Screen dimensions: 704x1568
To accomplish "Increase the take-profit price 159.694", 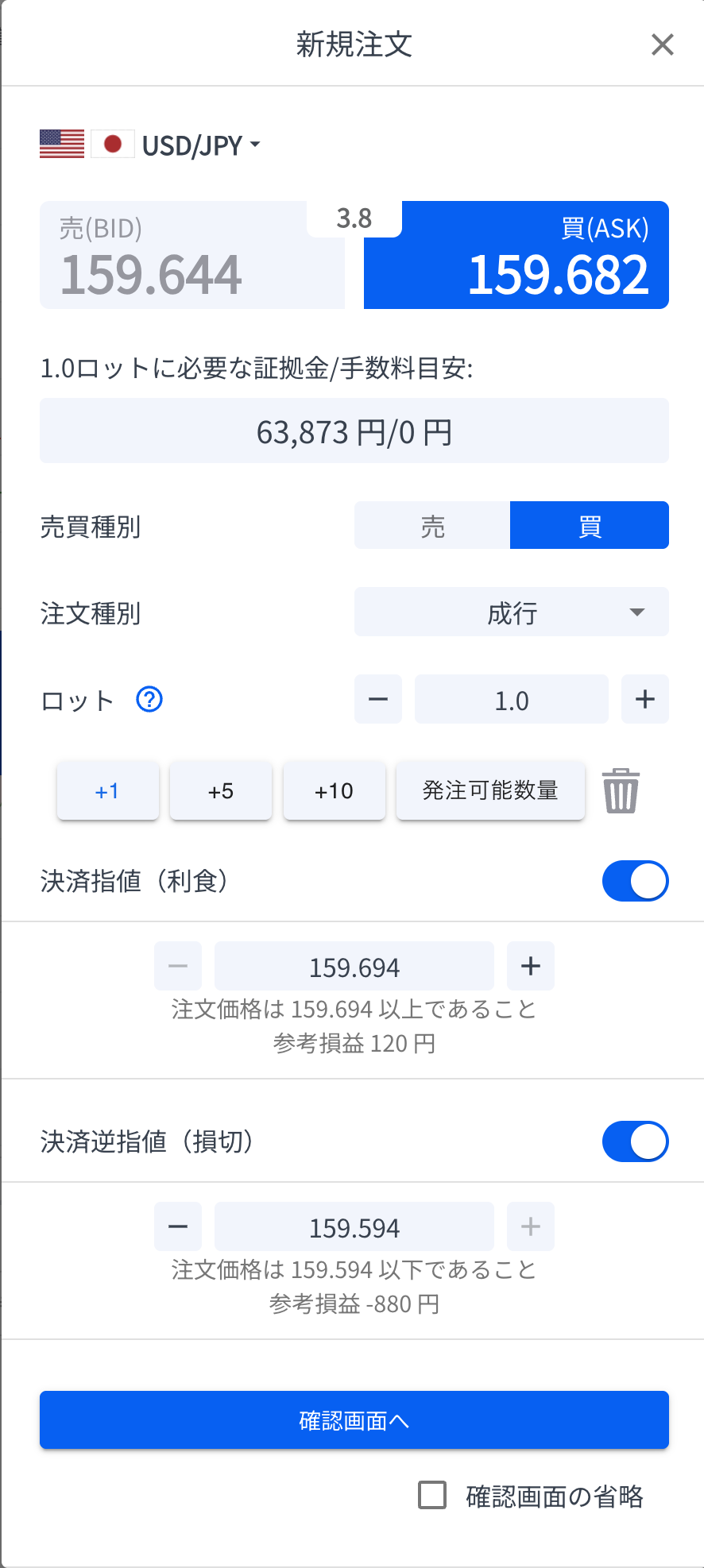I will (x=530, y=966).
